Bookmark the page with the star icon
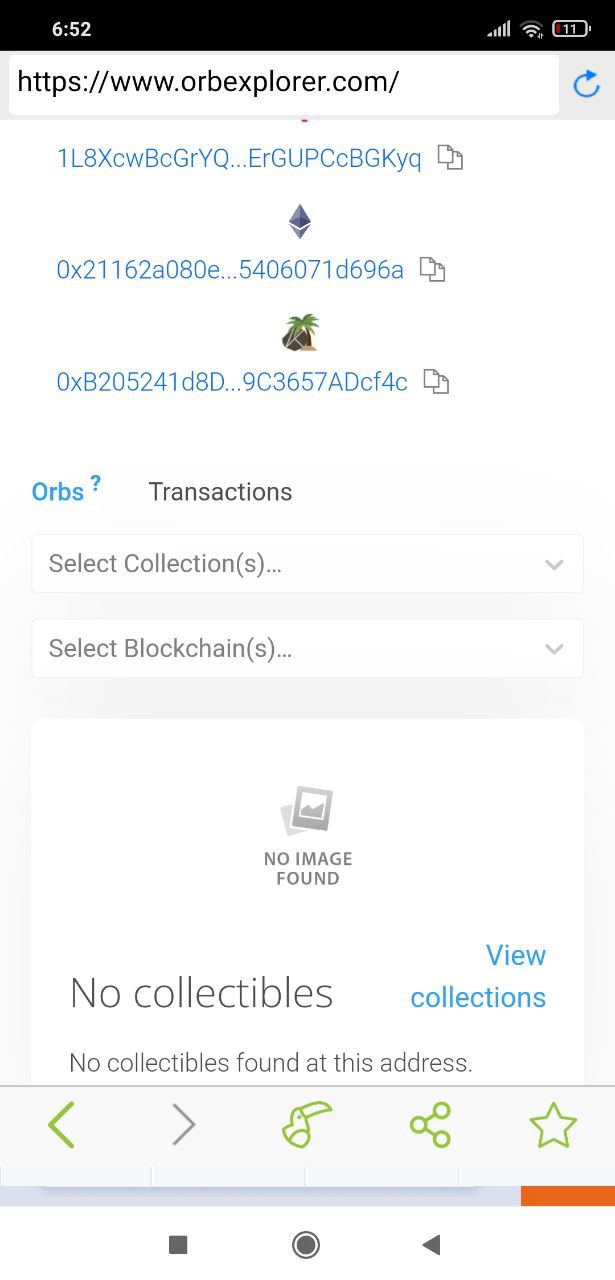This screenshot has height=1280, width=615. (553, 1126)
